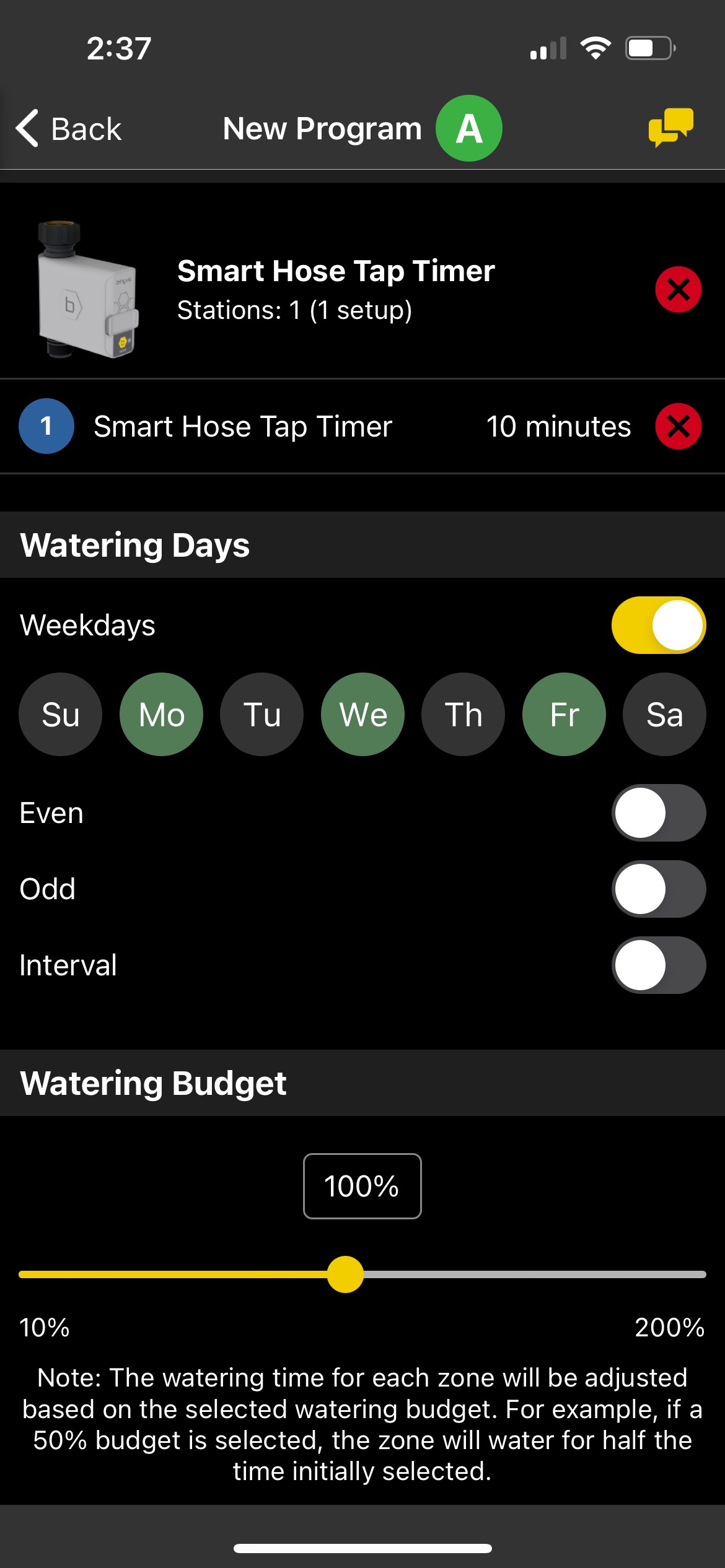
Task: Select Sunday as a watering day
Action: (60, 714)
